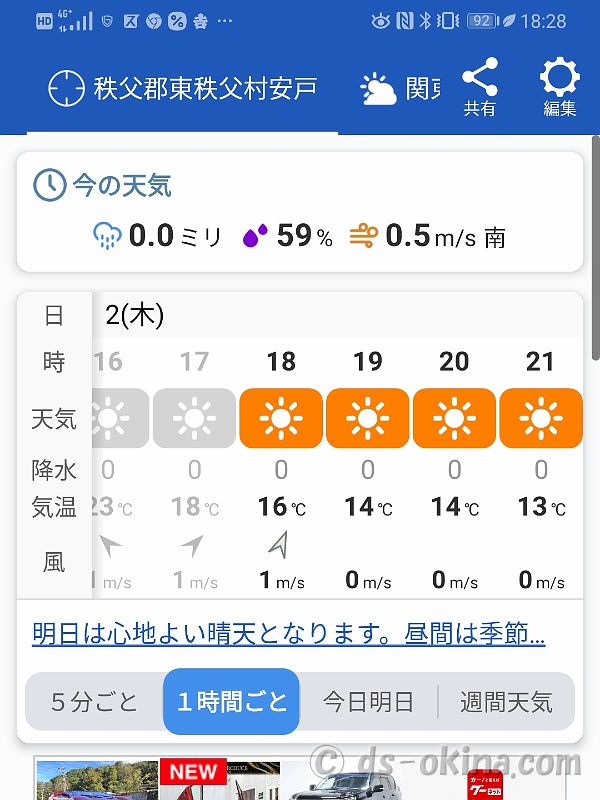
Task: Show the 今日明日 forecast
Action: point(368,702)
